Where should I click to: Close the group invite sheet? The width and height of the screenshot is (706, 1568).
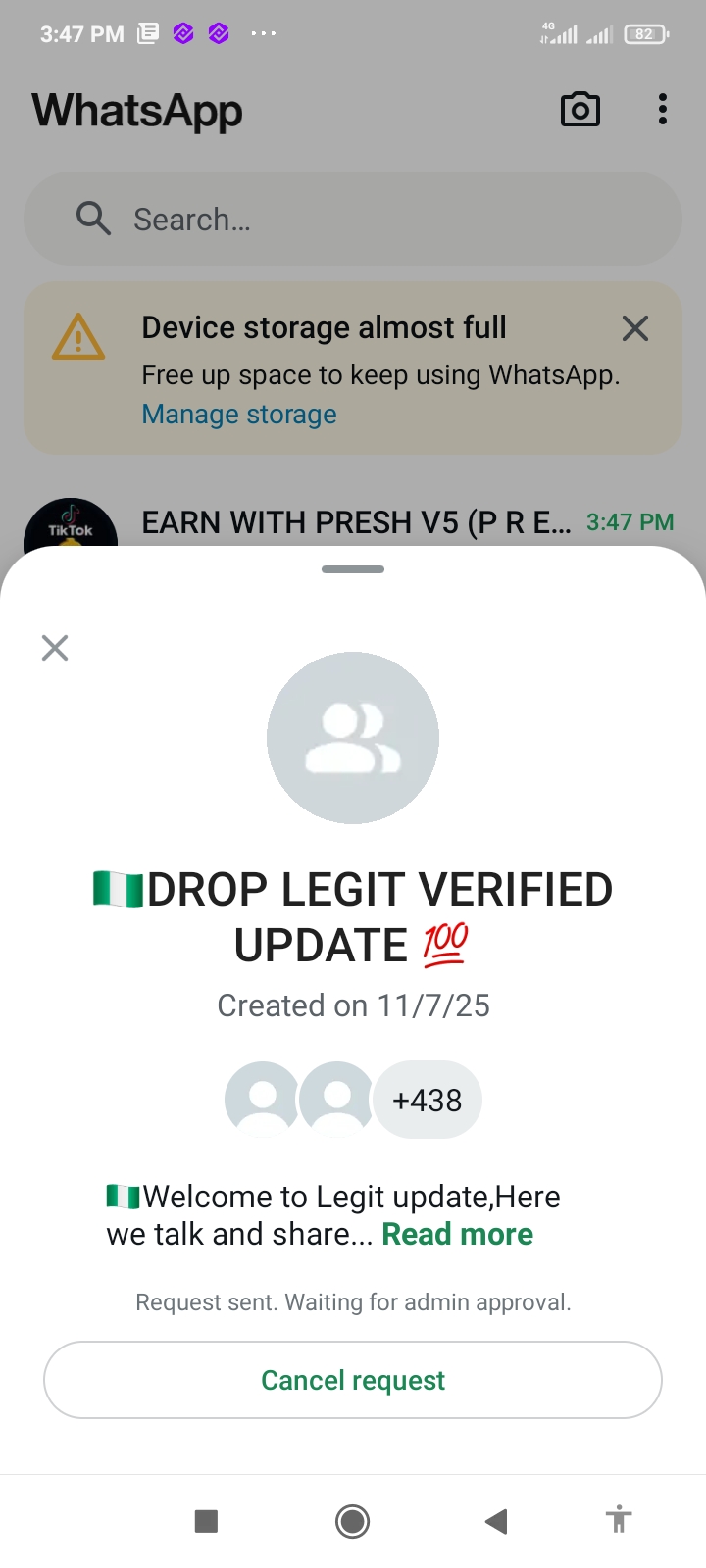point(55,647)
